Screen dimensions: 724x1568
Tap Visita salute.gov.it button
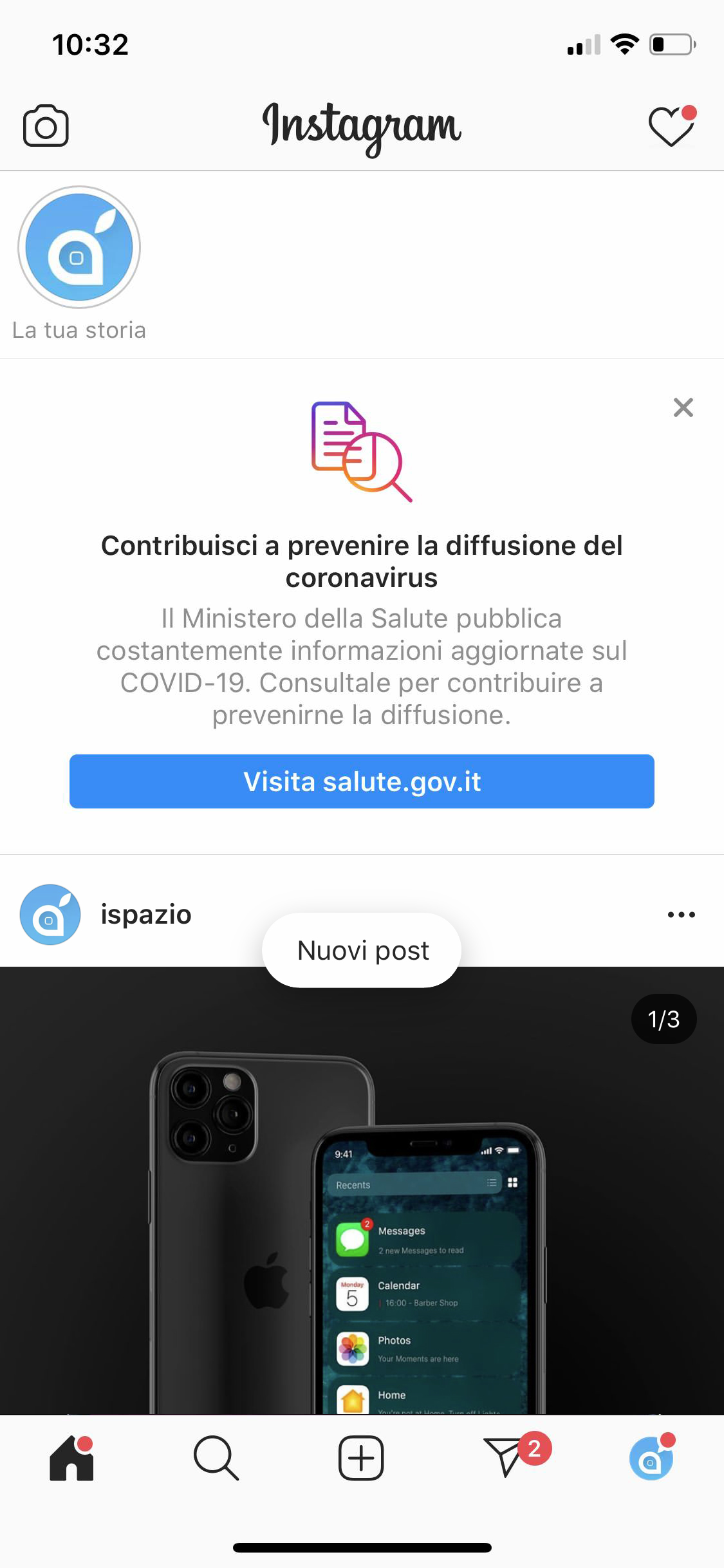coord(362,781)
